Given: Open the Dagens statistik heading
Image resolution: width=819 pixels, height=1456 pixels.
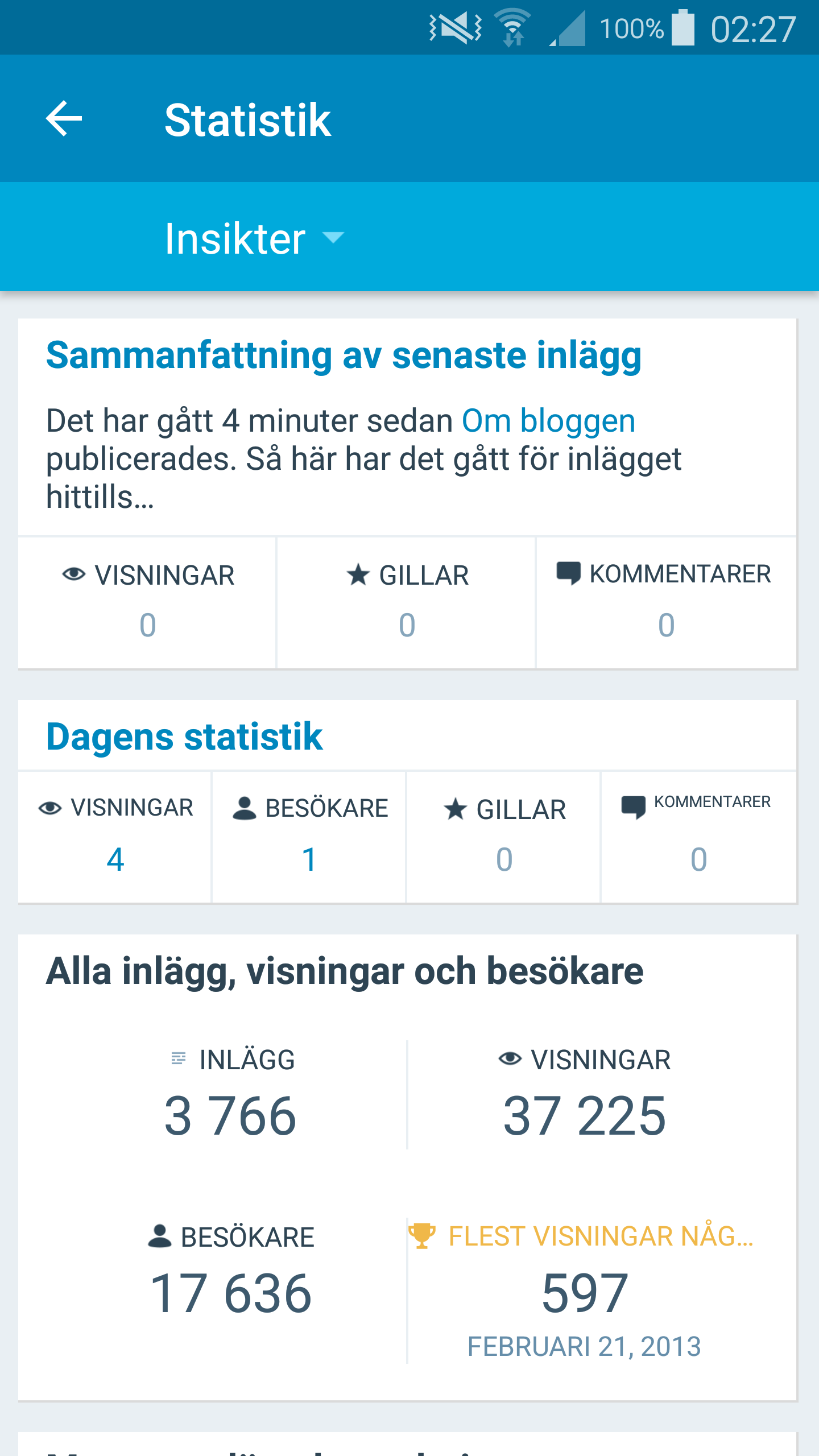Looking at the screenshot, I should 184,737.
